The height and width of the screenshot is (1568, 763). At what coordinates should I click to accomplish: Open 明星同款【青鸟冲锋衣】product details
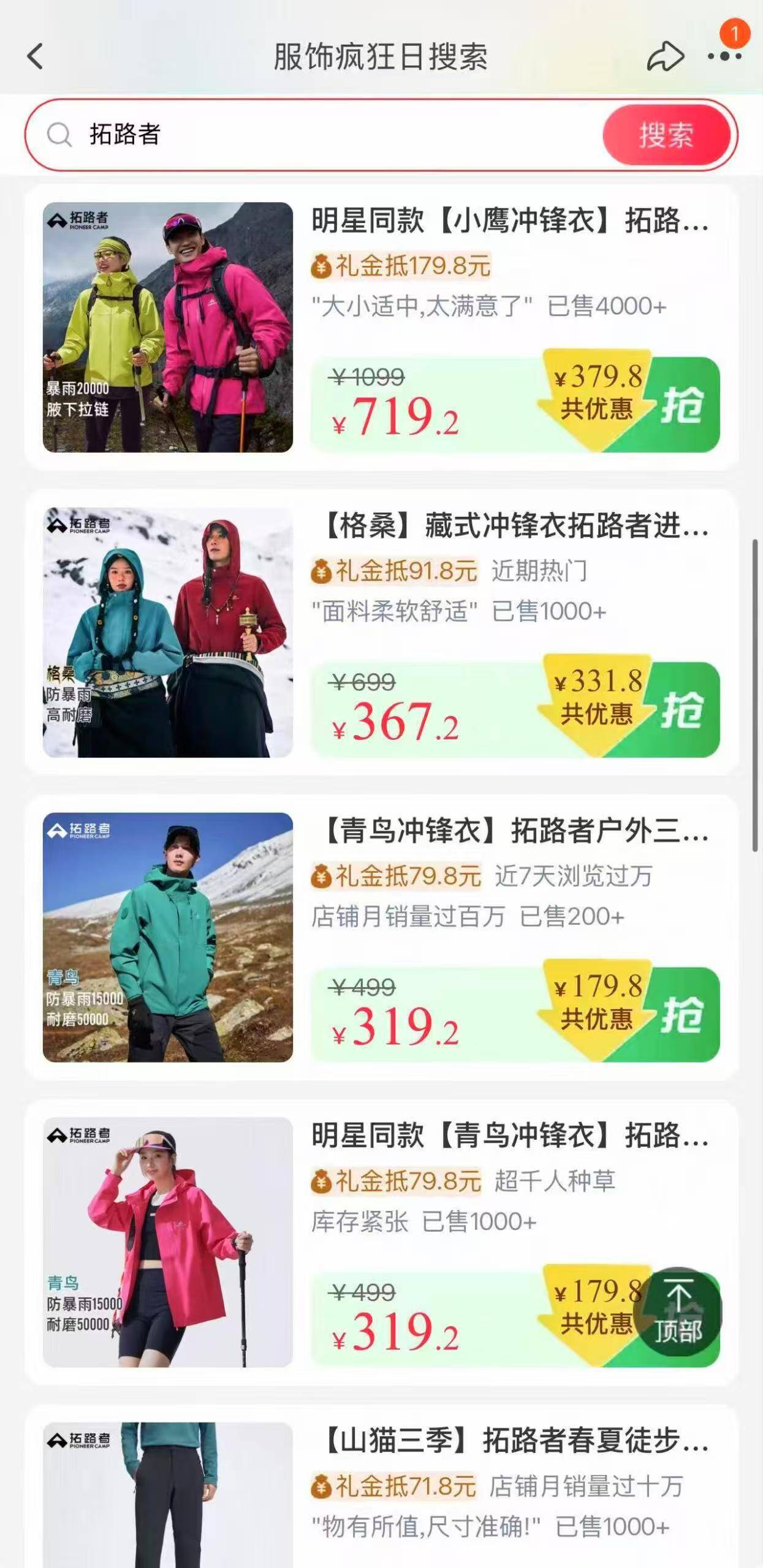pos(515,1140)
